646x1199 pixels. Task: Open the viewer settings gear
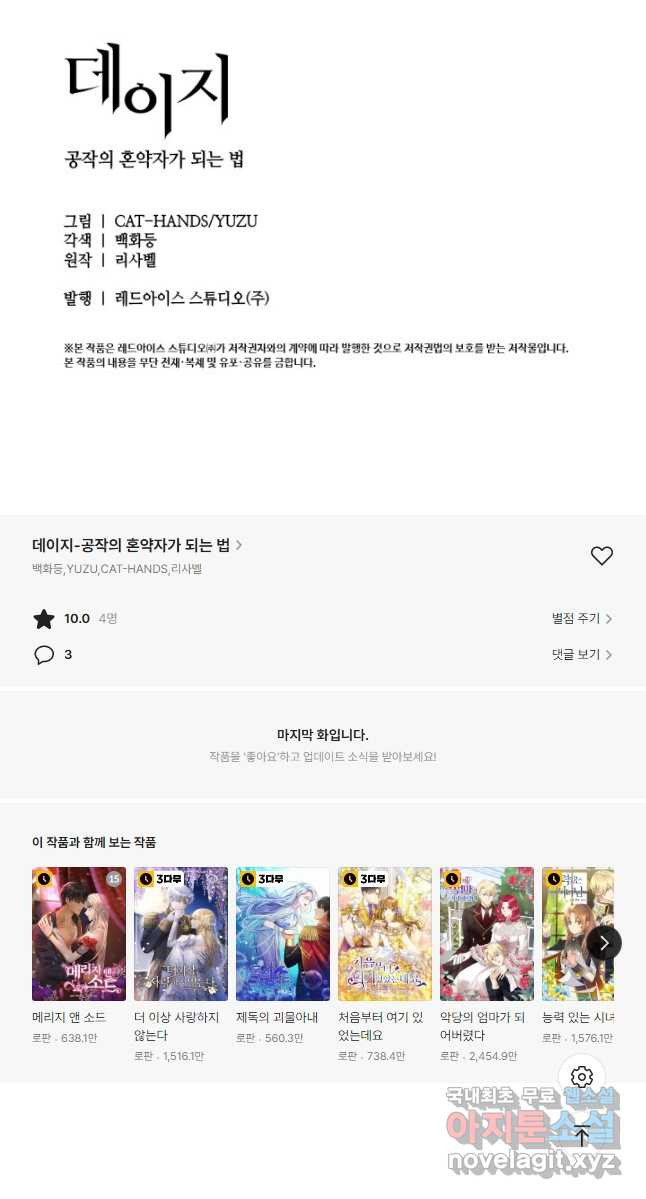point(582,1077)
